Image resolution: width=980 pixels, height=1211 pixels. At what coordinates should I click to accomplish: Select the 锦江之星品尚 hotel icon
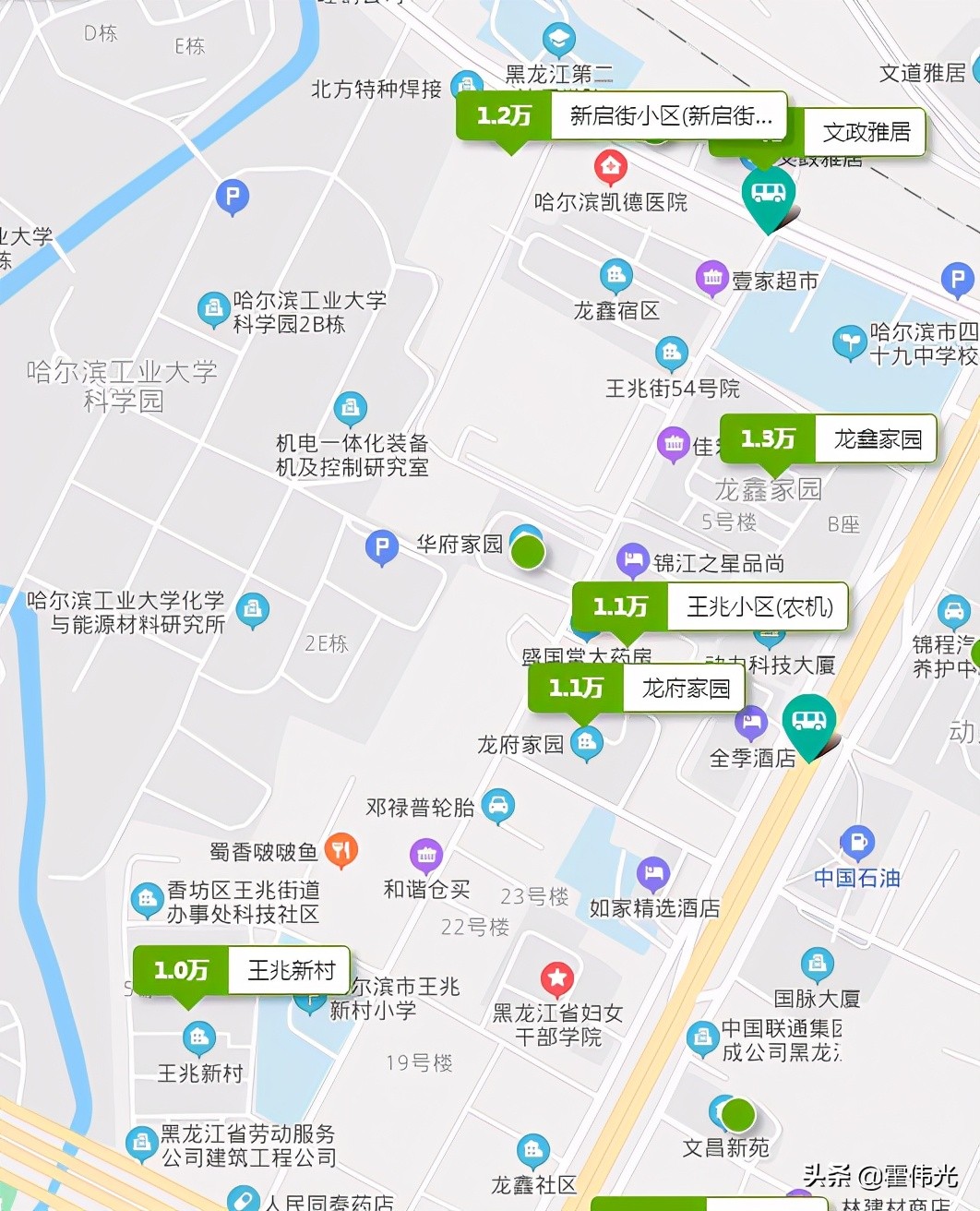coord(635,560)
